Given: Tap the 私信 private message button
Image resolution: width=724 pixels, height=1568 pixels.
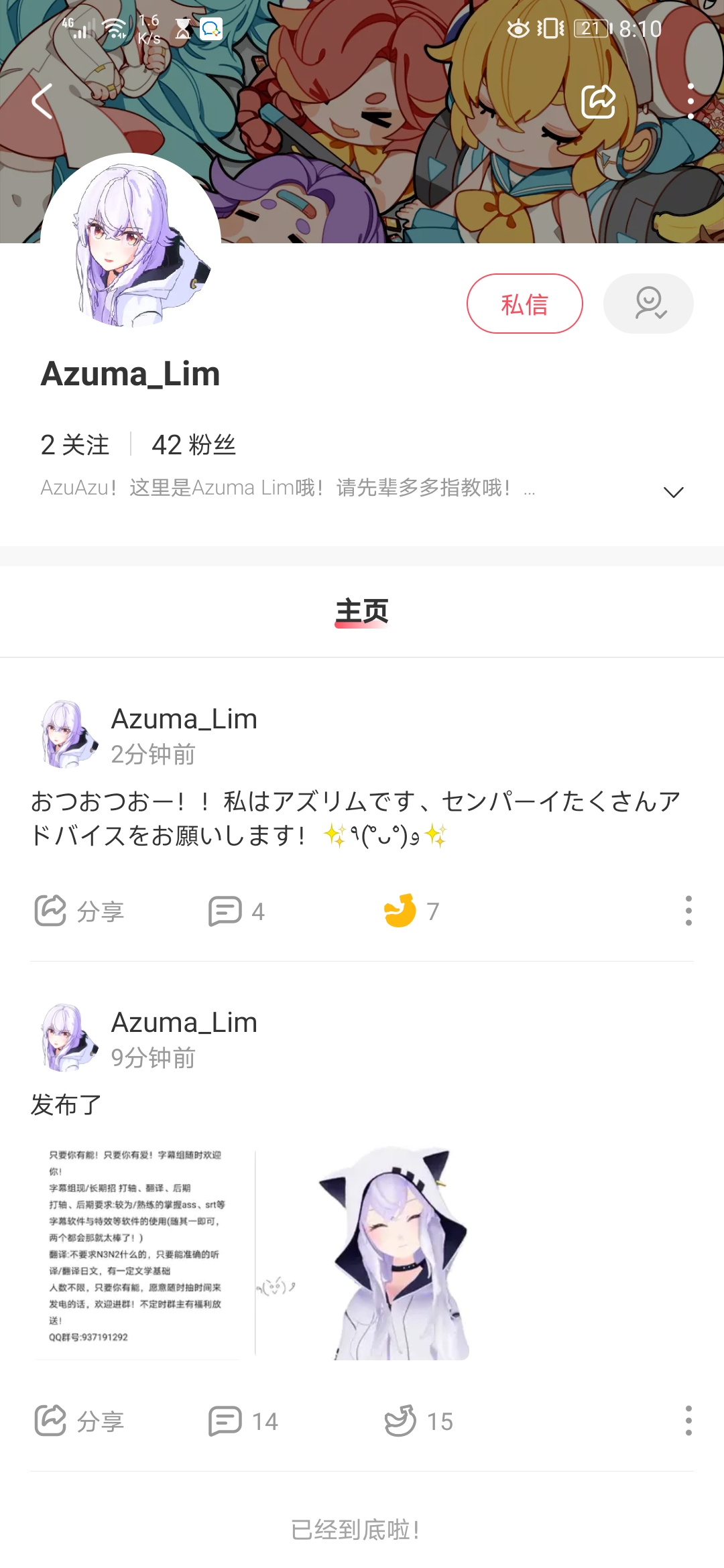Looking at the screenshot, I should [x=524, y=304].
